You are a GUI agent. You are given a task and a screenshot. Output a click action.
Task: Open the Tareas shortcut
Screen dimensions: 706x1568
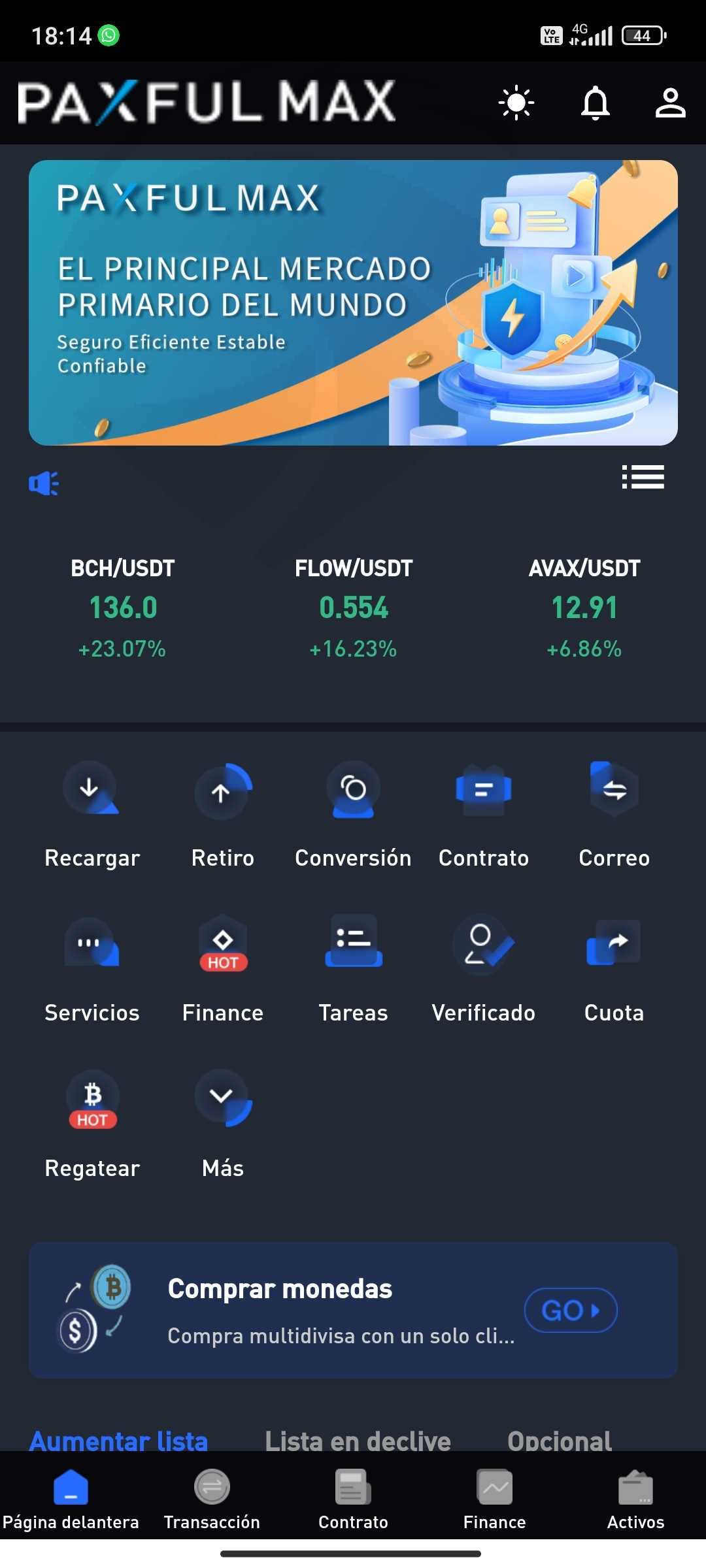353,970
